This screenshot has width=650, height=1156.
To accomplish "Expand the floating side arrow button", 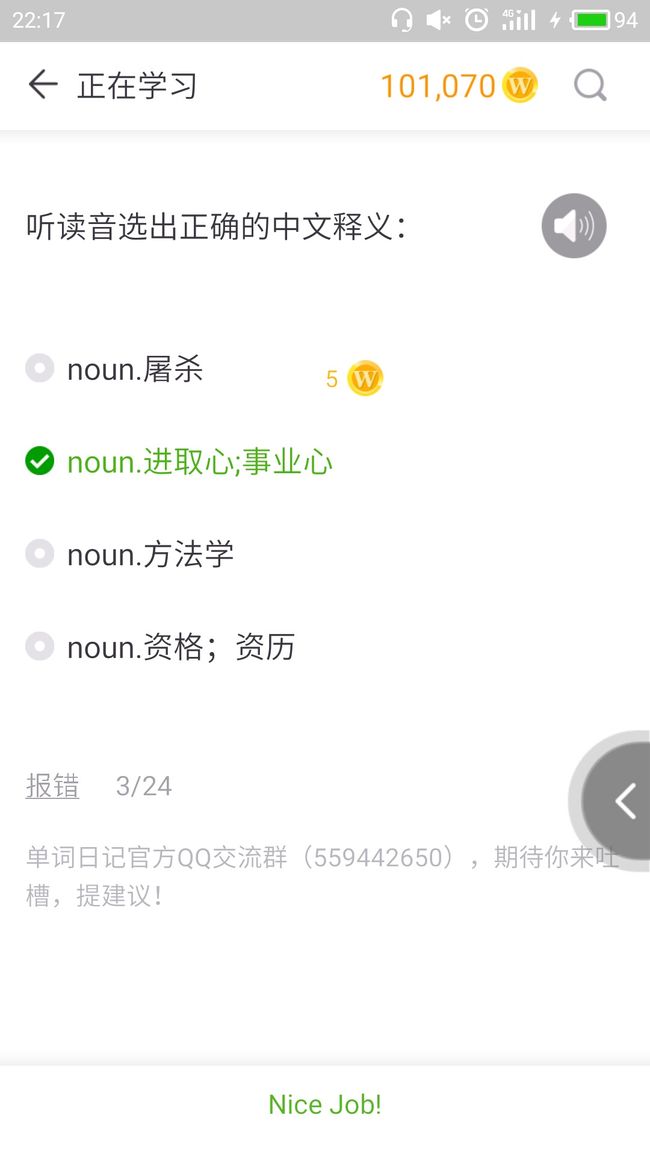I will click(x=614, y=801).
